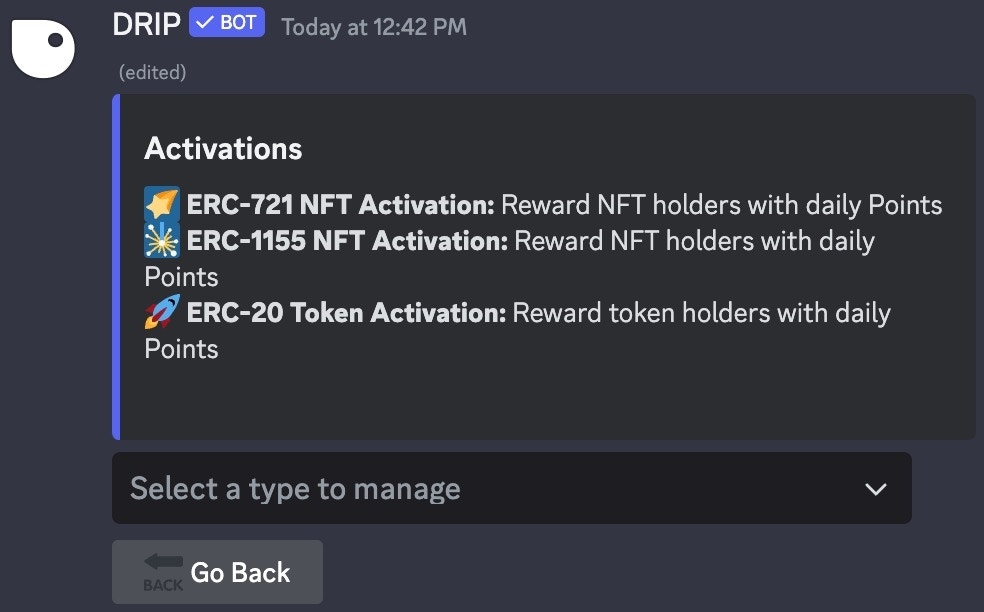The height and width of the screenshot is (612, 984).
Task: Tap the Go Back button
Action: click(x=217, y=572)
